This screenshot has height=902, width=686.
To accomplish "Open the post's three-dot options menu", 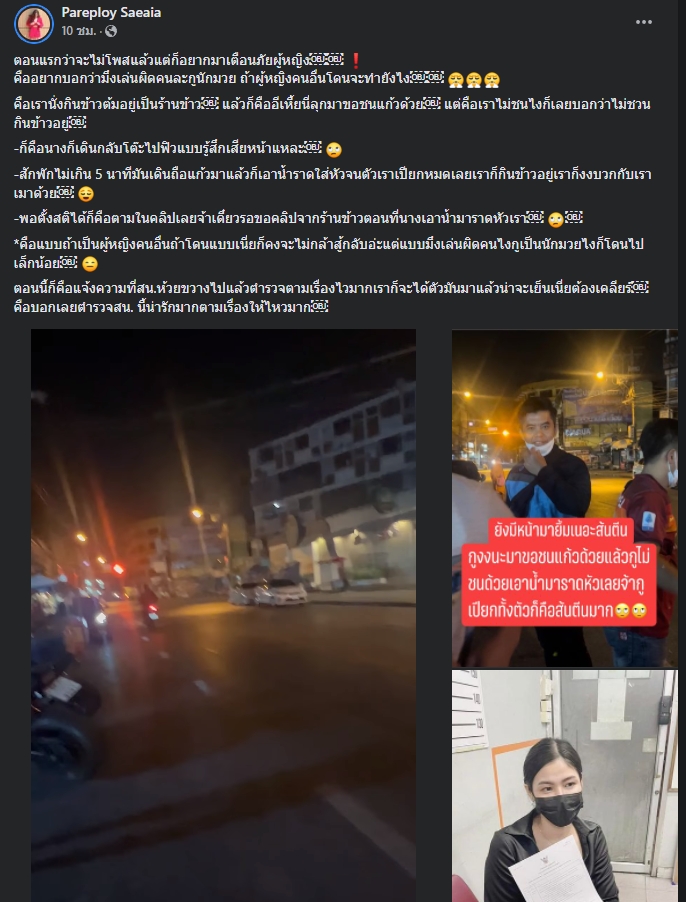I will pyautogui.click(x=644, y=22).
